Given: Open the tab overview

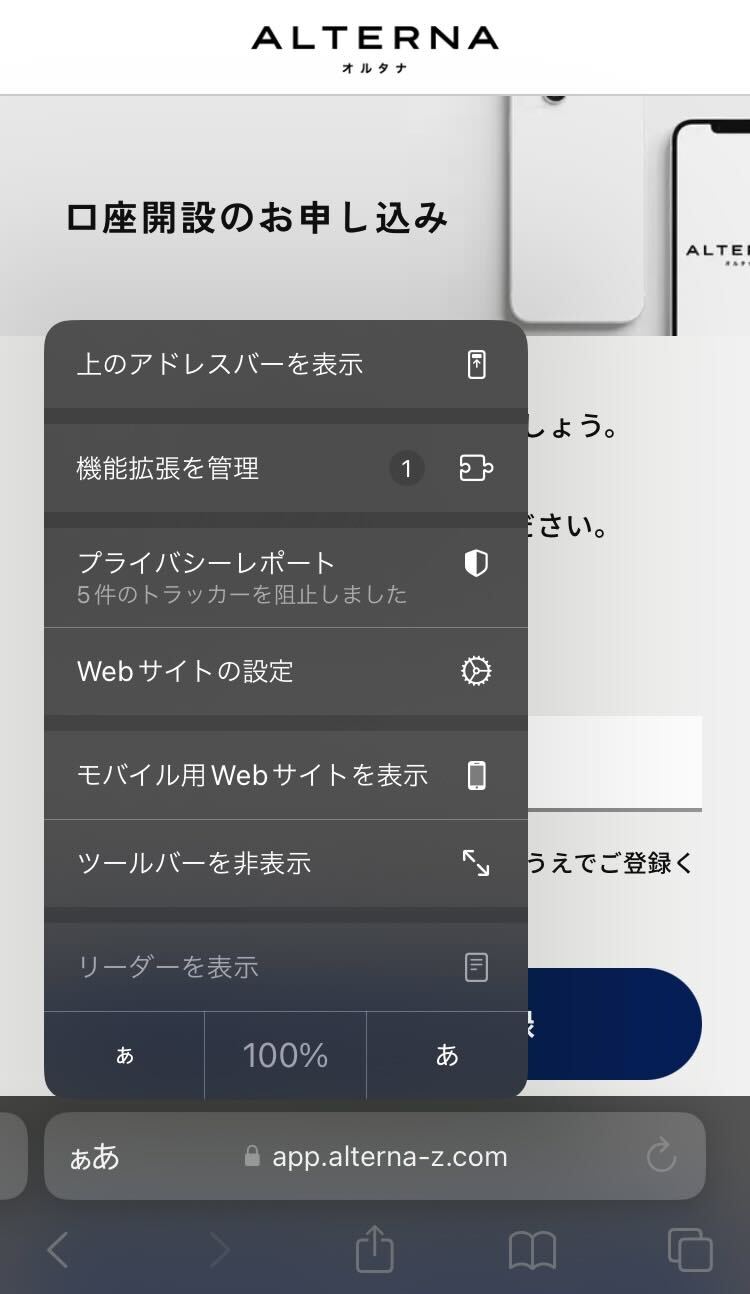Looking at the screenshot, I should click(x=689, y=1250).
